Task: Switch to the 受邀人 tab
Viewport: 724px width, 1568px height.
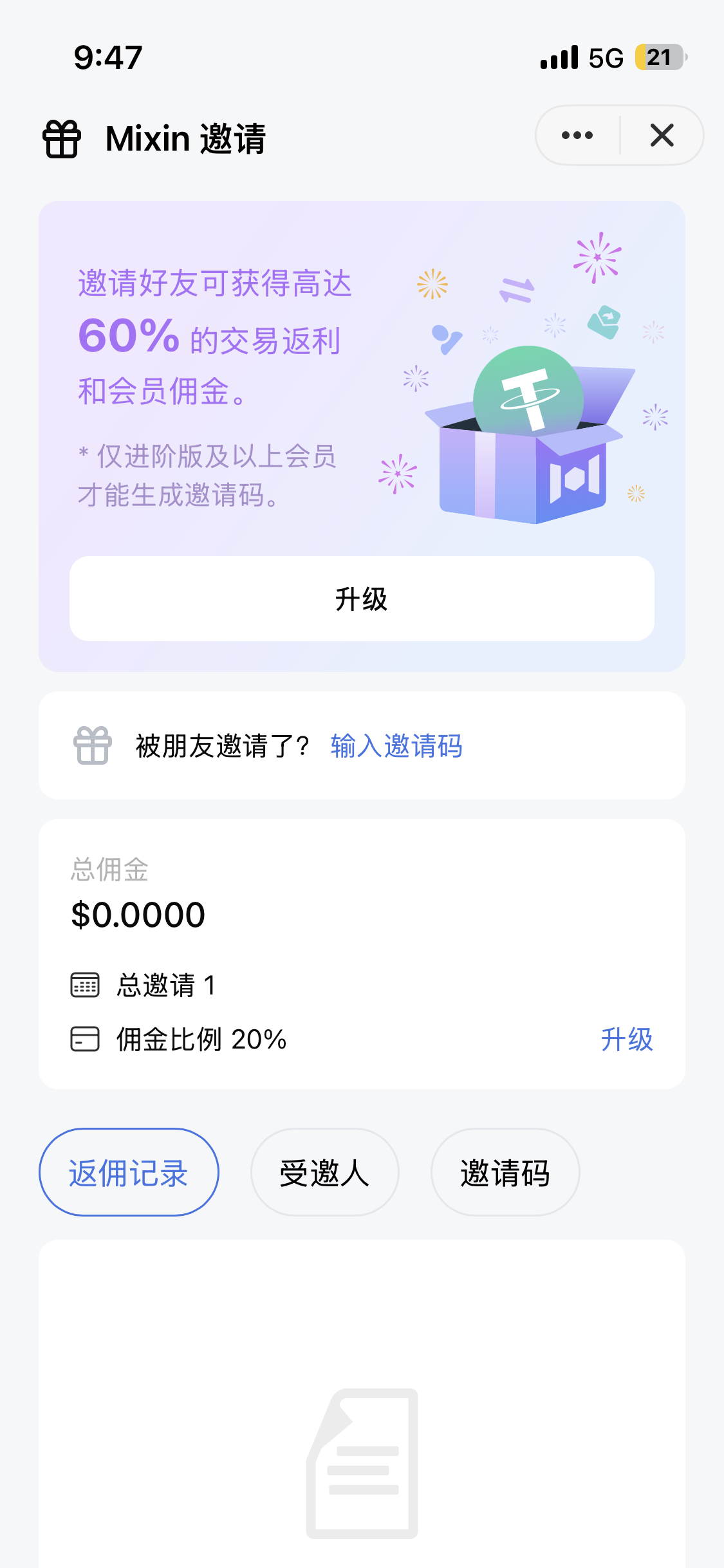Action: click(x=324, y=1172)
